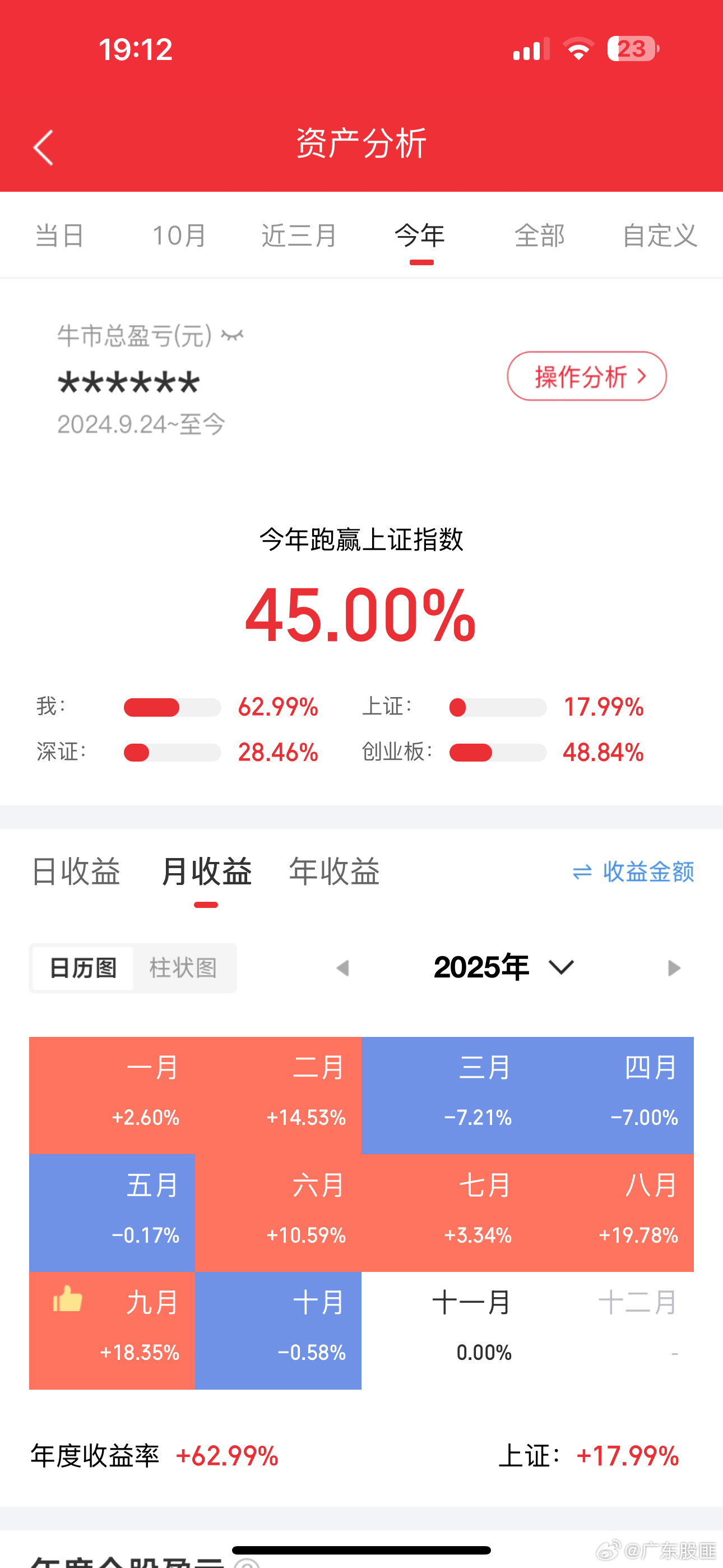723x1568 pixels.
Task: Open the 自定义 date range tab
Action: pyautogui.click(x=659, y=236)
